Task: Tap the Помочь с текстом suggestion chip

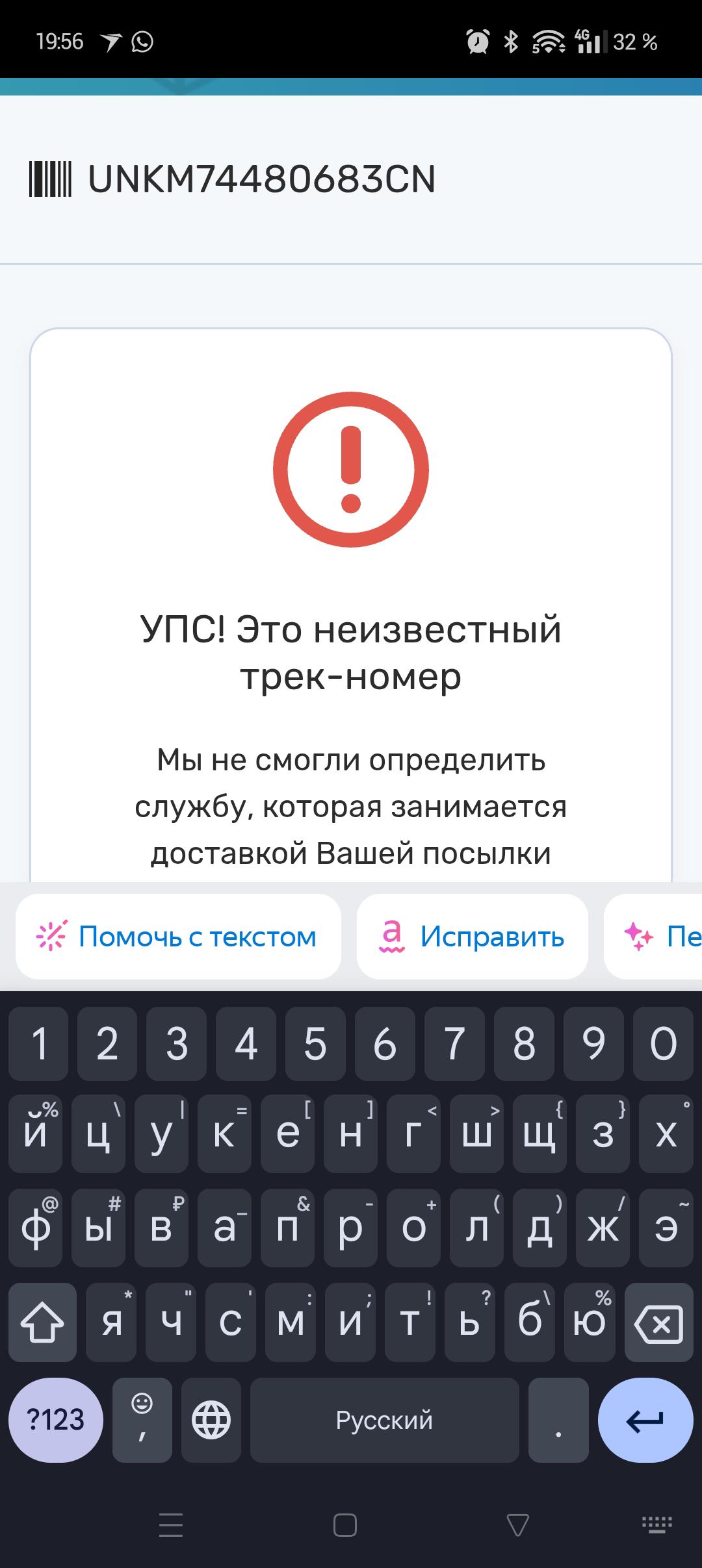Action: 178,937
